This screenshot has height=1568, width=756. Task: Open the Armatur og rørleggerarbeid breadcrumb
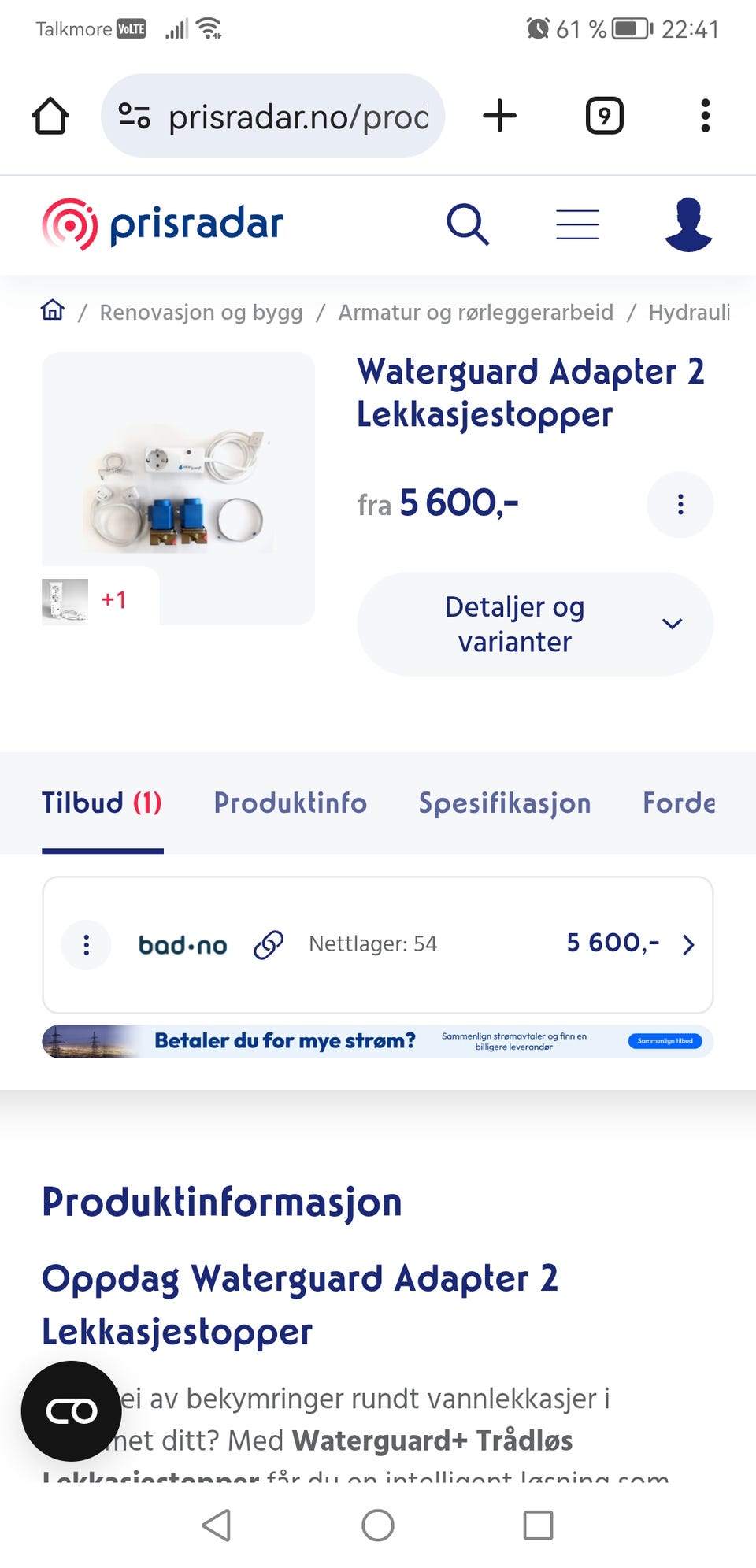click(476, 313)
